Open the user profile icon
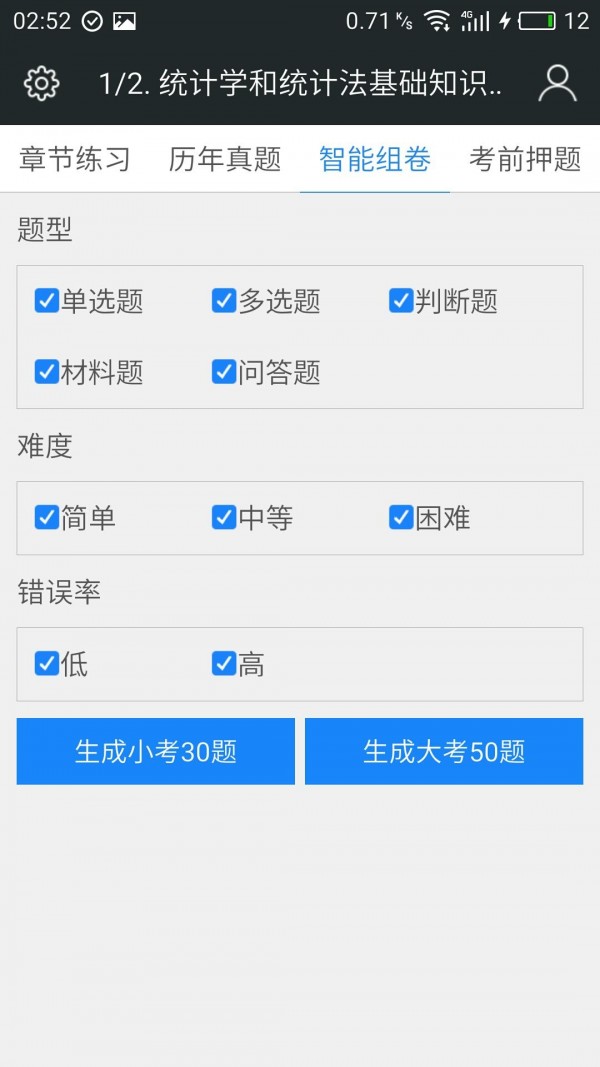 (557, 84)
